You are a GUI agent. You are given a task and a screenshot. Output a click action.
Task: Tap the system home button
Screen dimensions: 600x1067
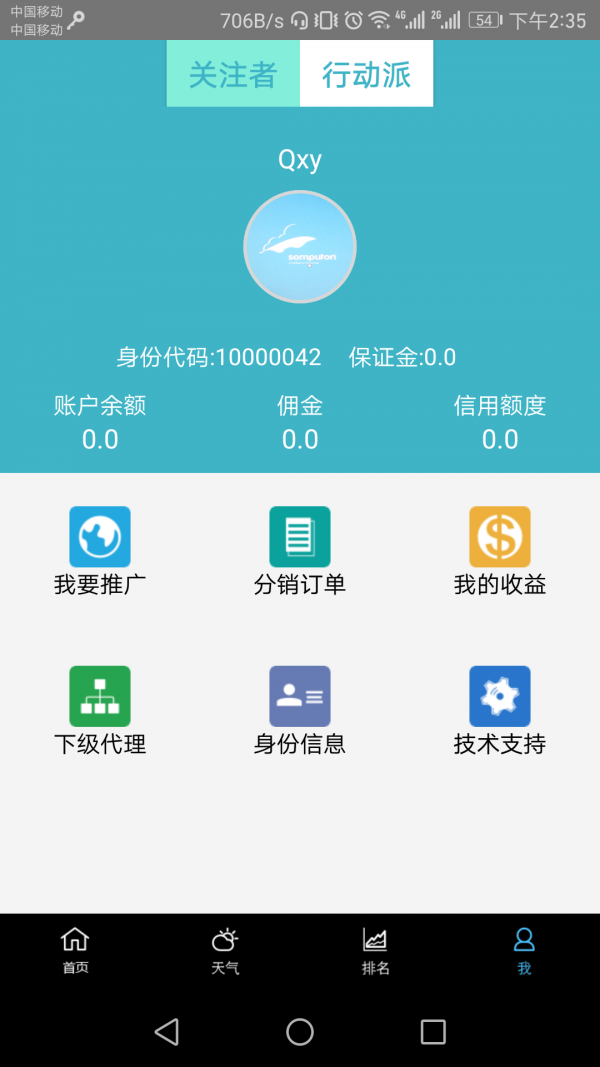[x=300, y=1032]
